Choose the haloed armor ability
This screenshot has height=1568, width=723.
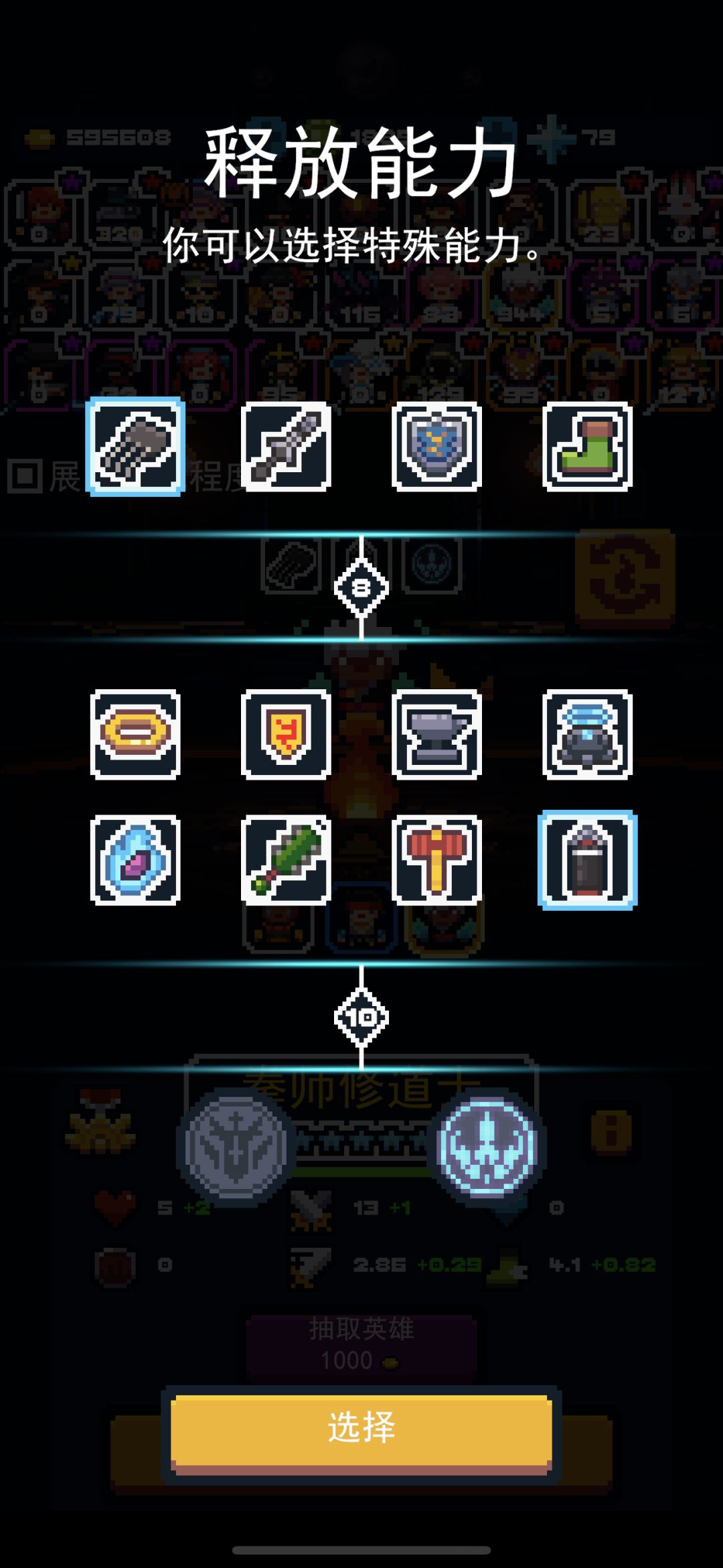point(587,734)
